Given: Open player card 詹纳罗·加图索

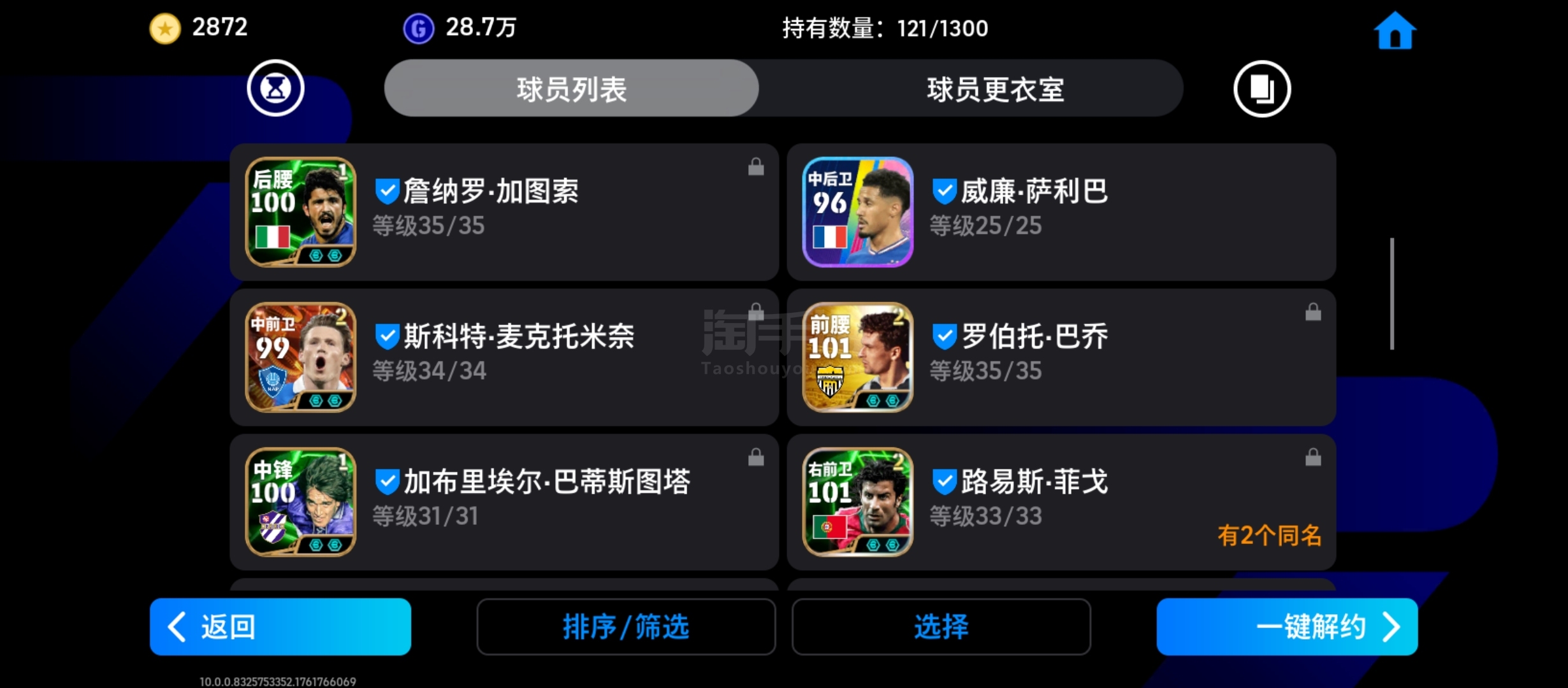Looking at the screenshot, I should tap(504, 211).
